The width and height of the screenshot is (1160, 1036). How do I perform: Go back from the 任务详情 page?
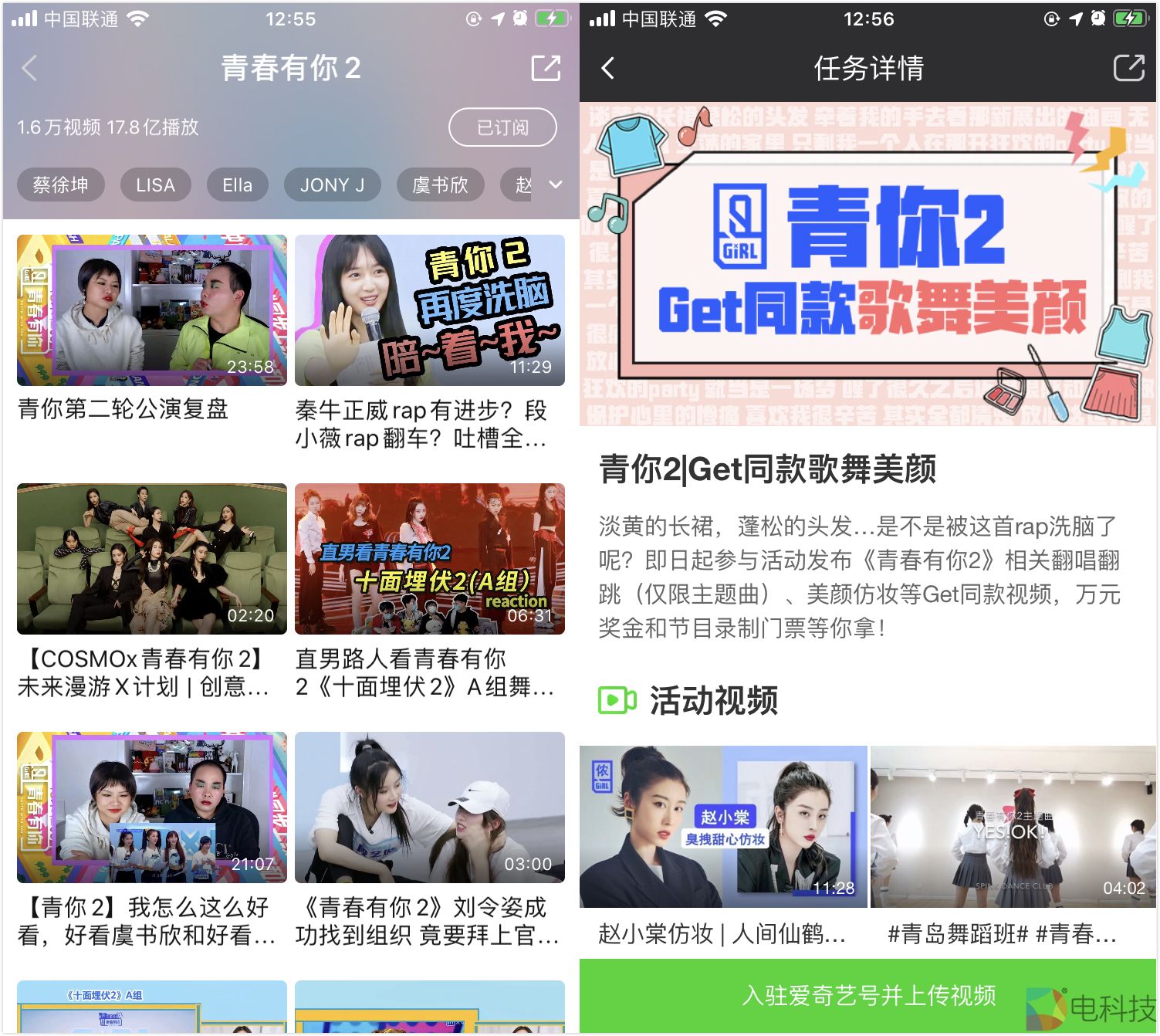[608, 69]
